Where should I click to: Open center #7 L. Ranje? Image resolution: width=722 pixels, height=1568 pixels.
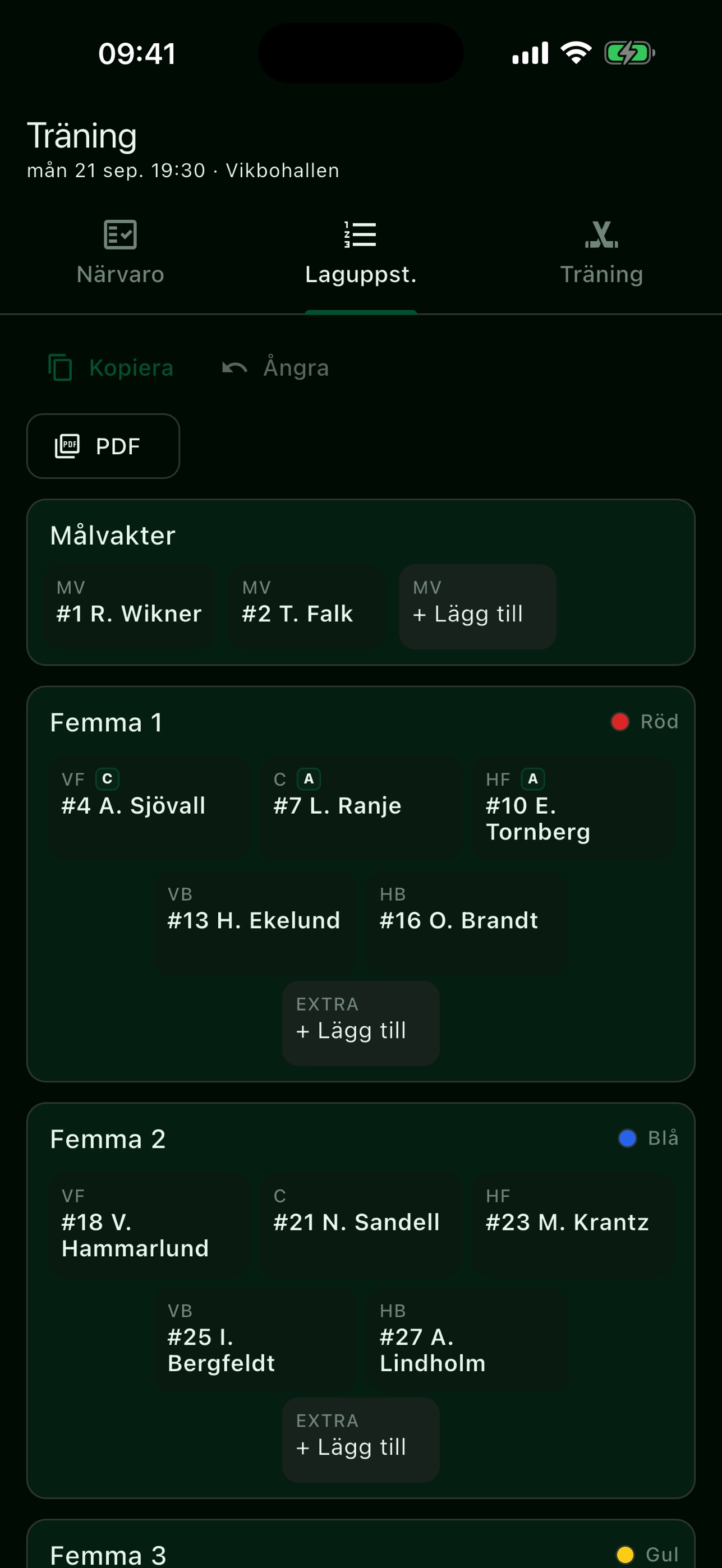[x=360, y=808]
